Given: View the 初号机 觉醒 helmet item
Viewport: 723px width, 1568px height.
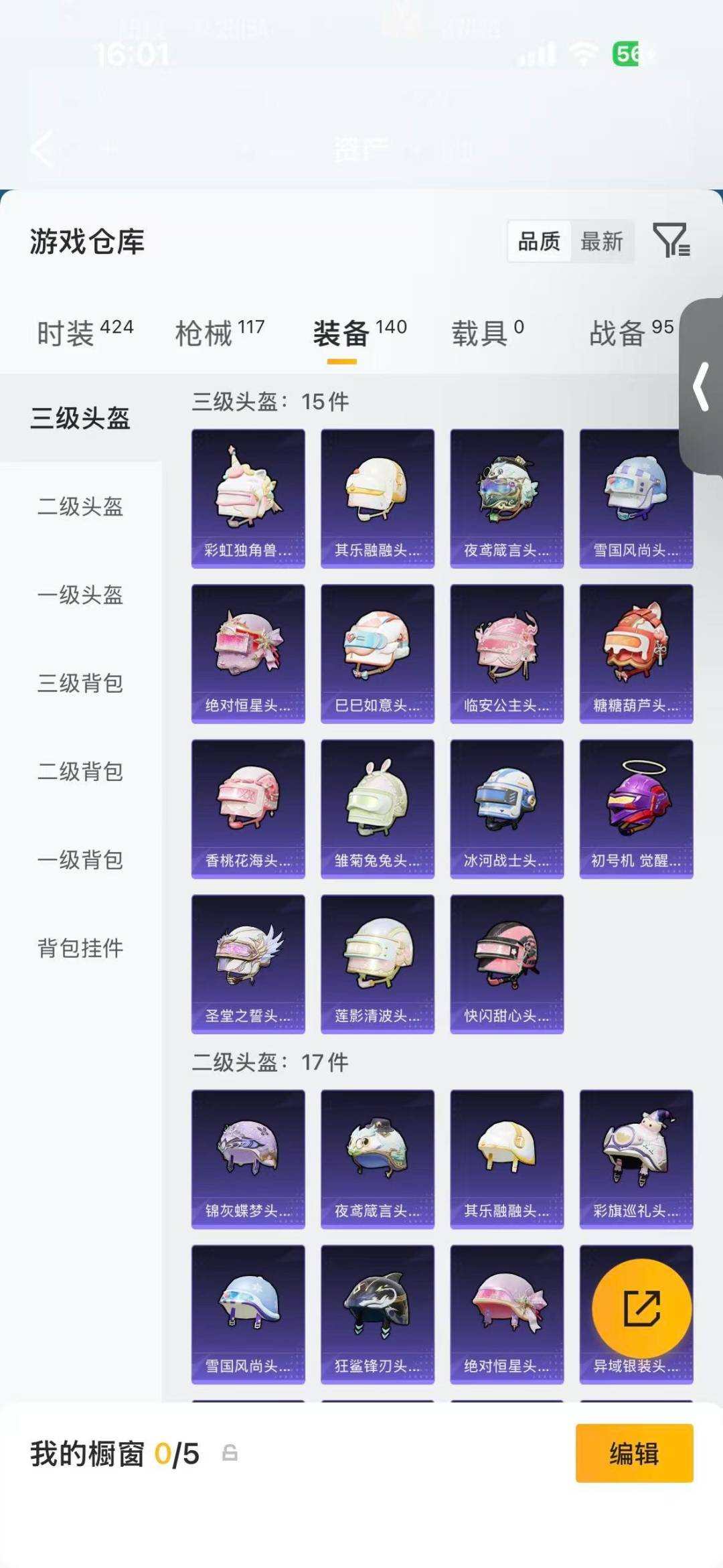Looking at the screenshot, I should point(636,808).
